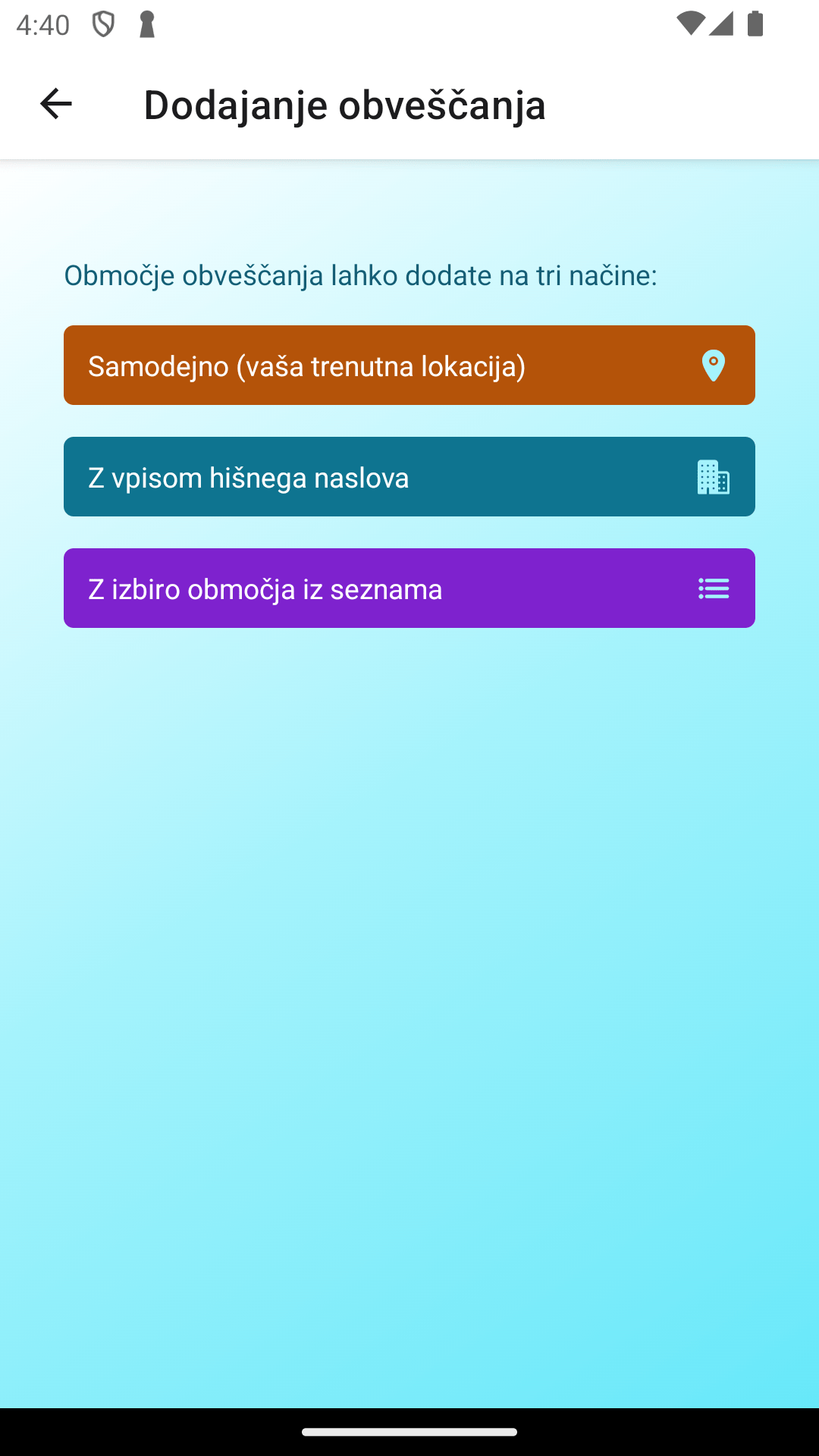Open Z izbiro območja iz seznama
The width and height of the screenshot is (819, 1456).
coord(409,588)
